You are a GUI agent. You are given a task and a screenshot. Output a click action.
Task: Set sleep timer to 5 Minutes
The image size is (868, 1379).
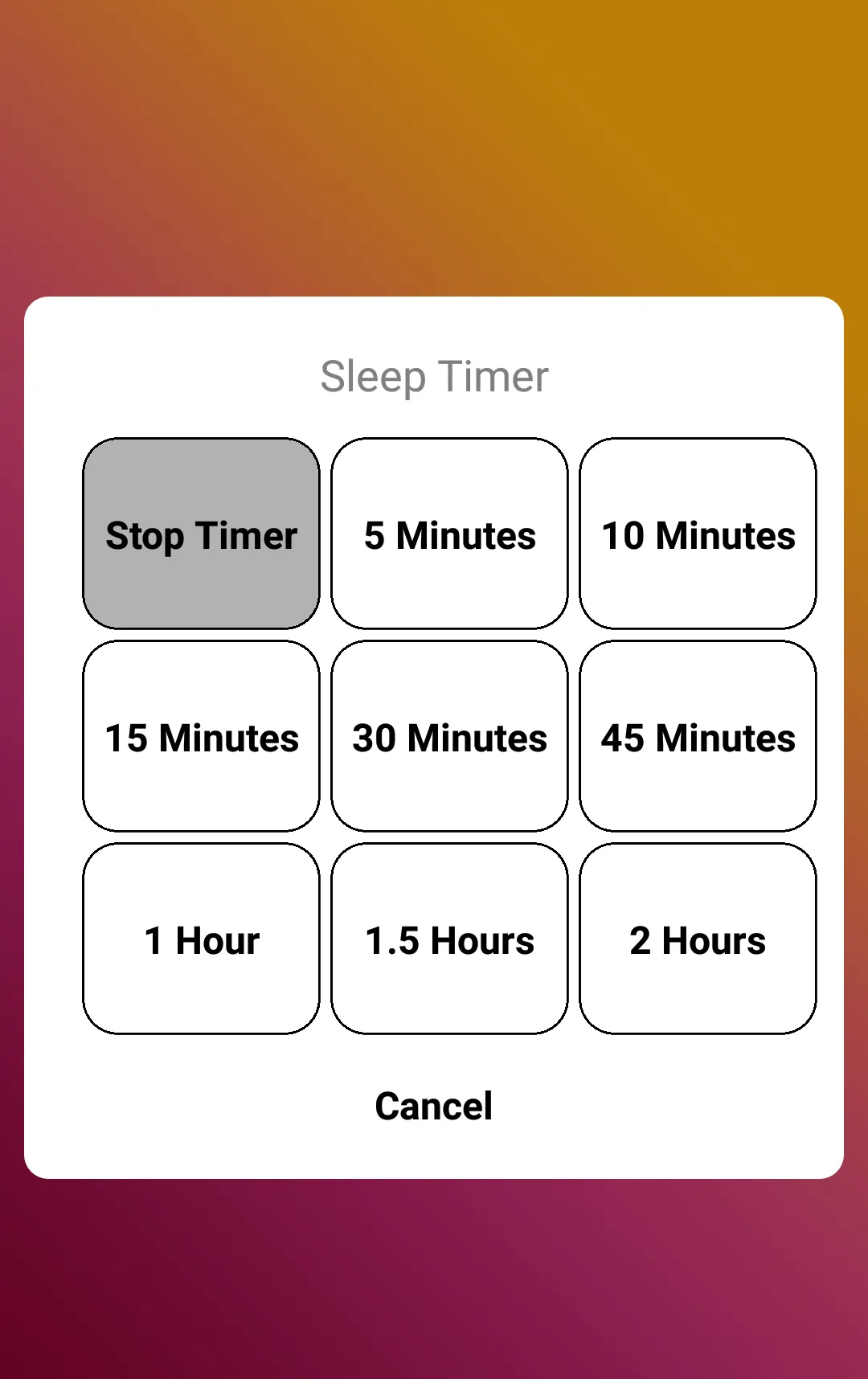tap(449, 534)
